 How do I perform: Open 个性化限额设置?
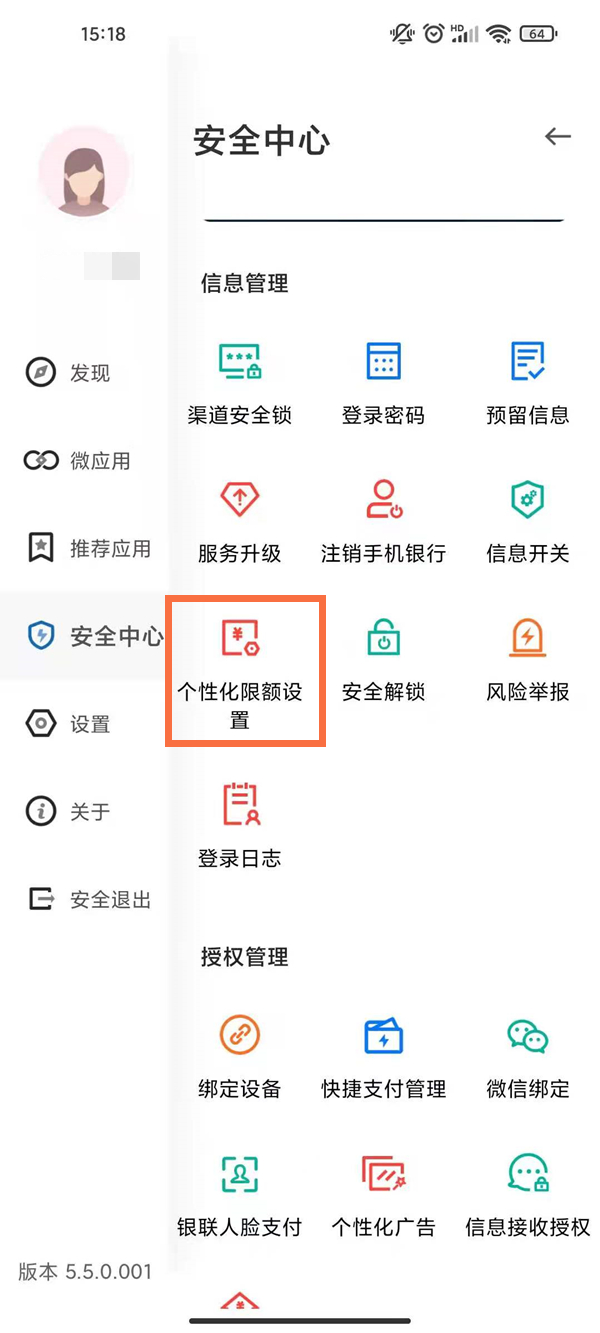[242, 668]
